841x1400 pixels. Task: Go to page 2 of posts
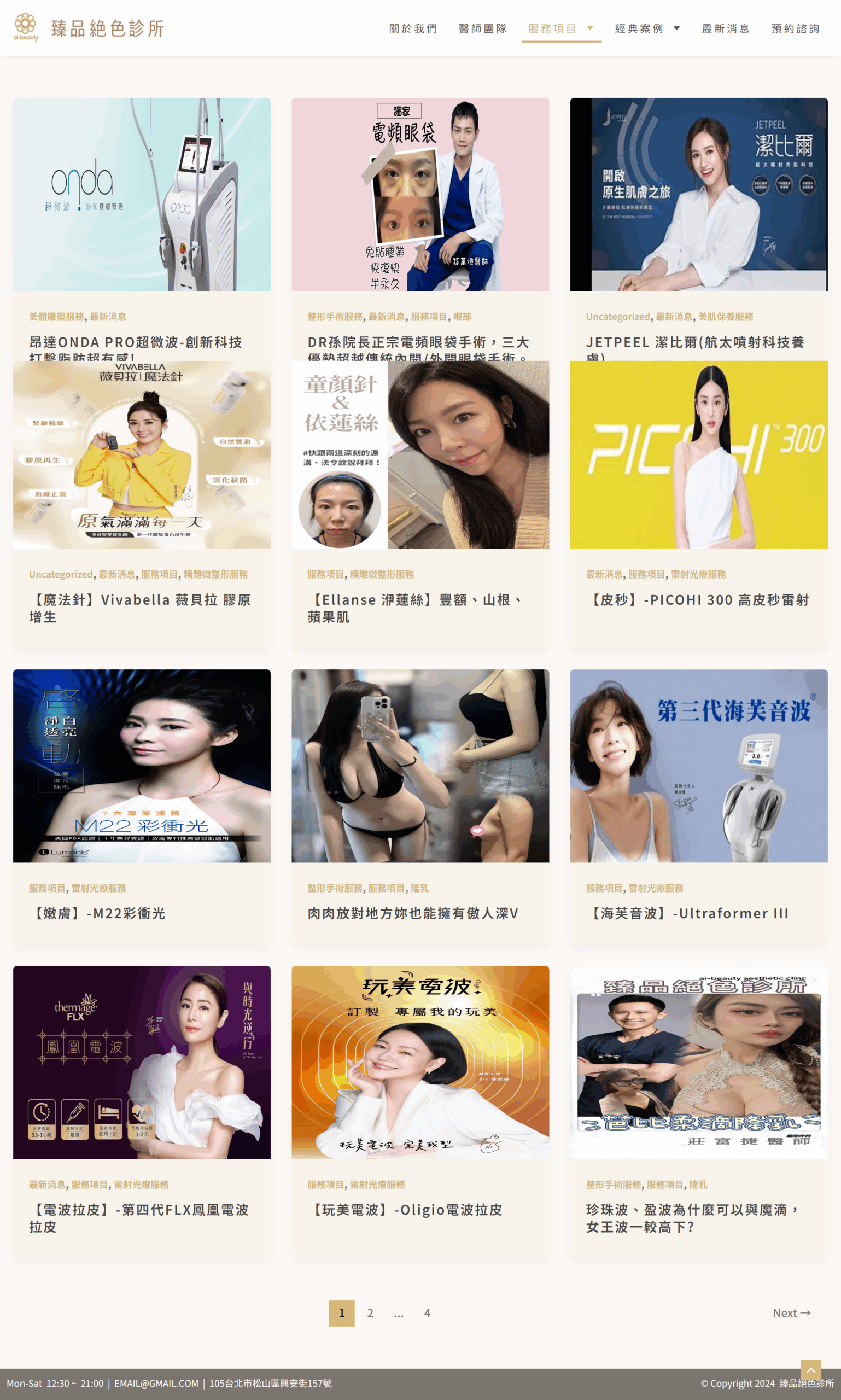370,1312
